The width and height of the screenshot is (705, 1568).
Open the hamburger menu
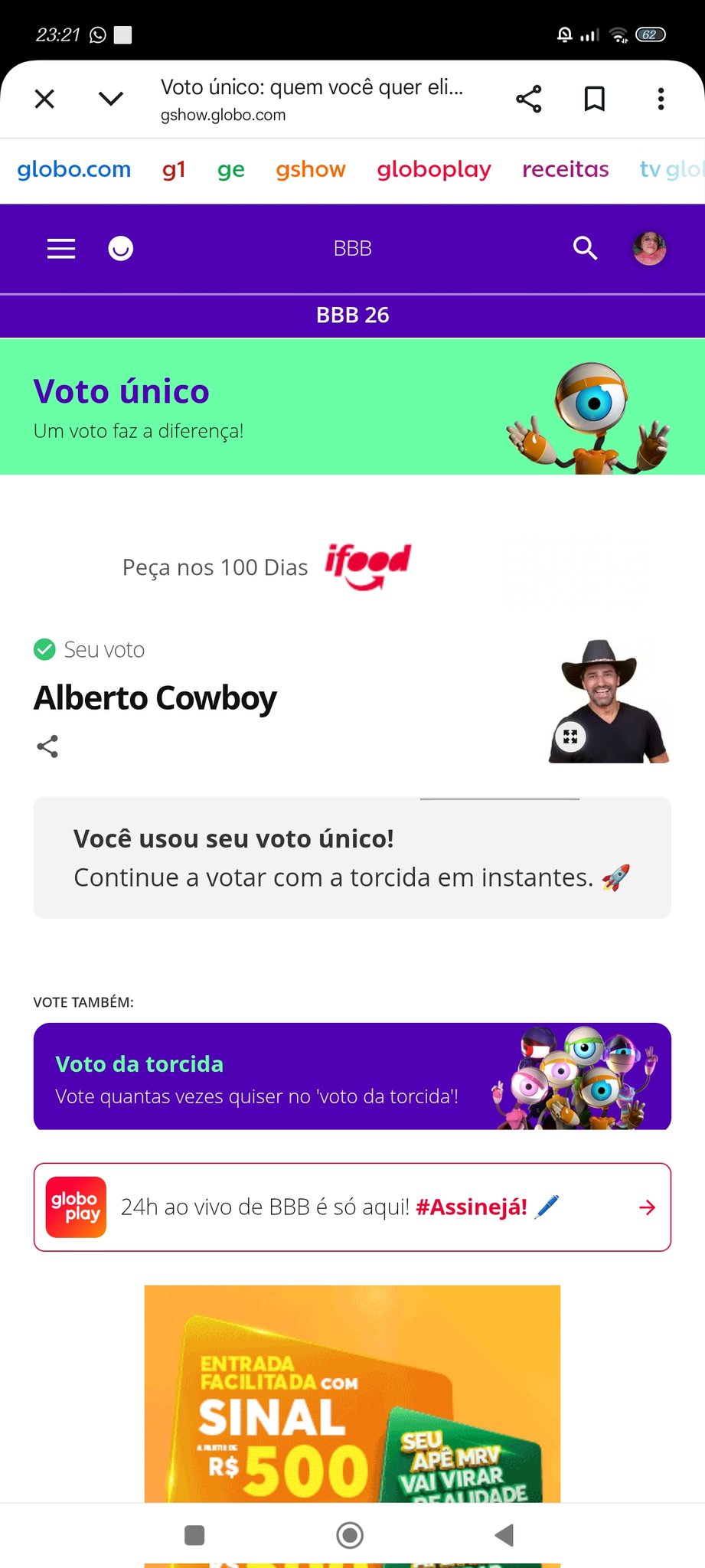61,249
